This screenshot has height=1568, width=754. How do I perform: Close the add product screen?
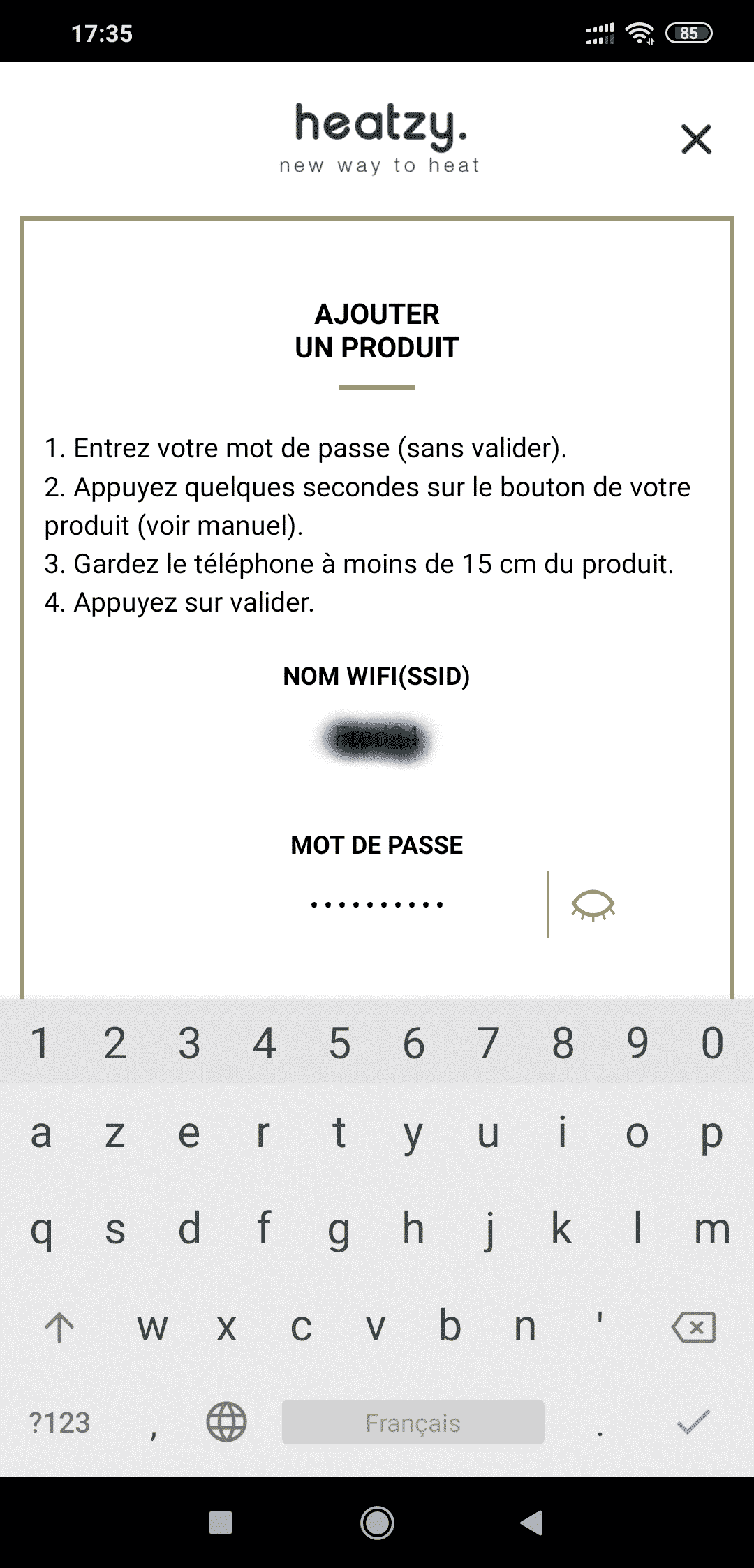coord(696,139)
